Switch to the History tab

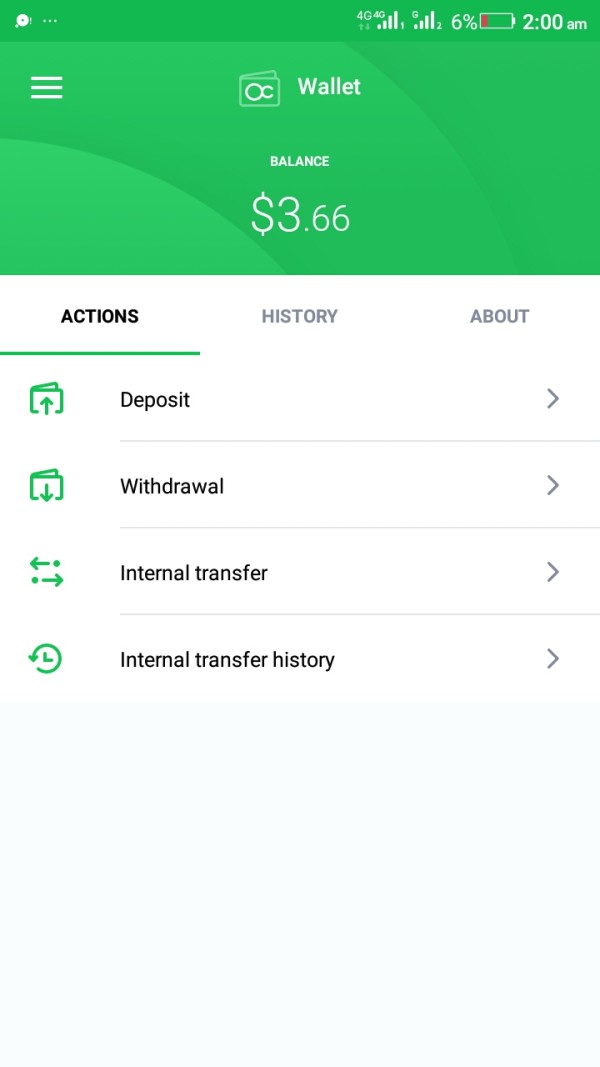click(299, 316)
